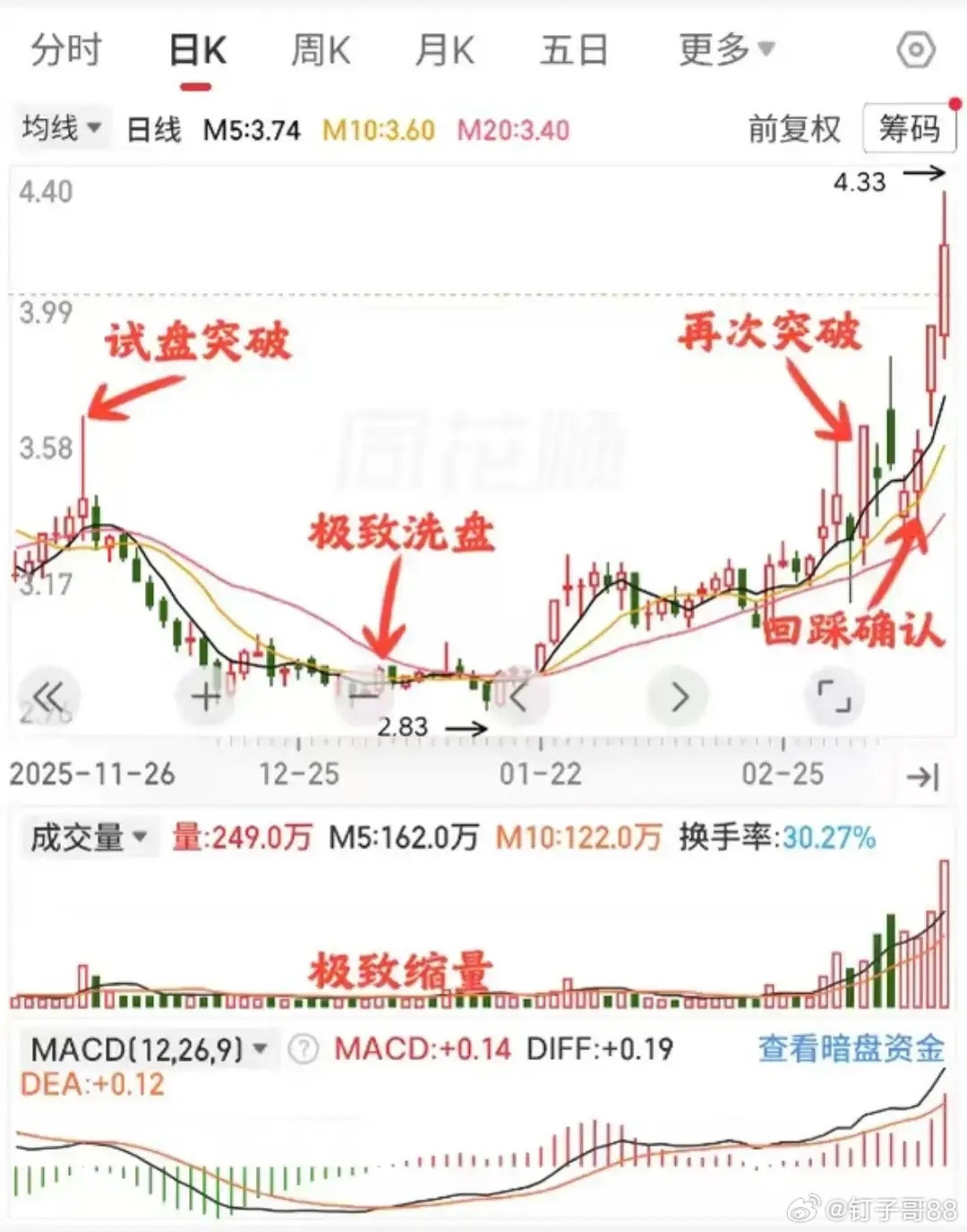The image size is (967, 1232).
Task: Step forward with the right arrow chart icon
Action: tap(678, 696)
